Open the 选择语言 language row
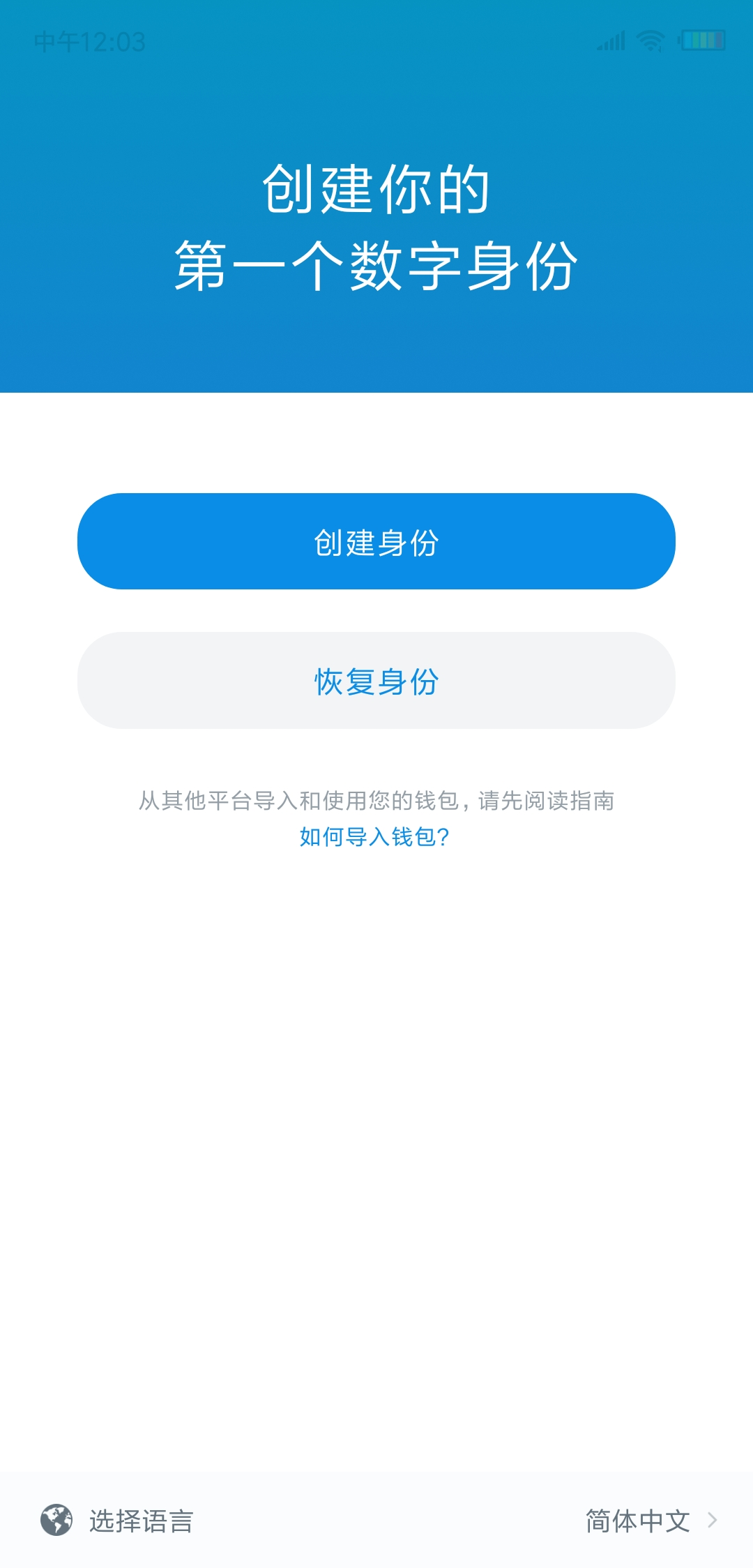 click(376, 1521)
